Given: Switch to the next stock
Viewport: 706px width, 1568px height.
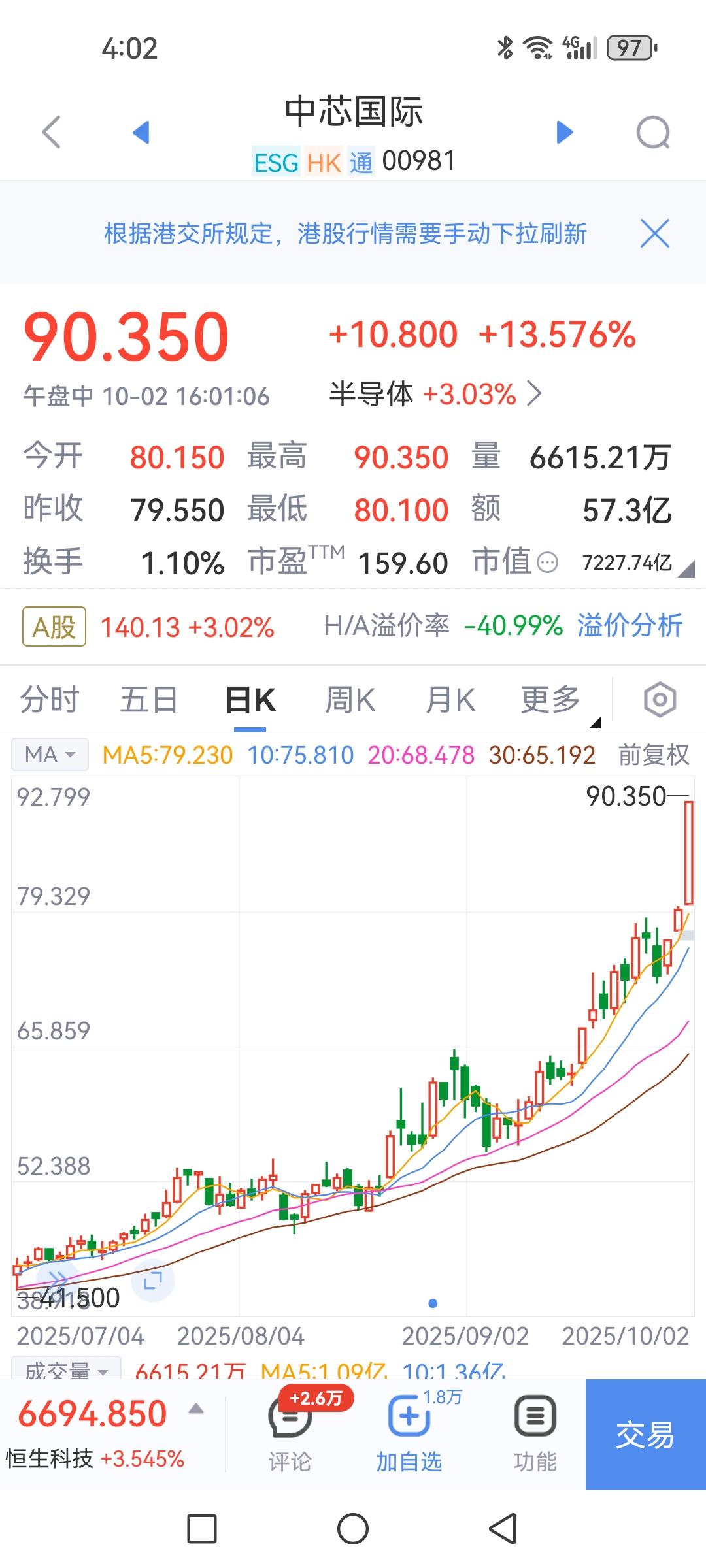Looking at the screenshot, I should 564,132.
